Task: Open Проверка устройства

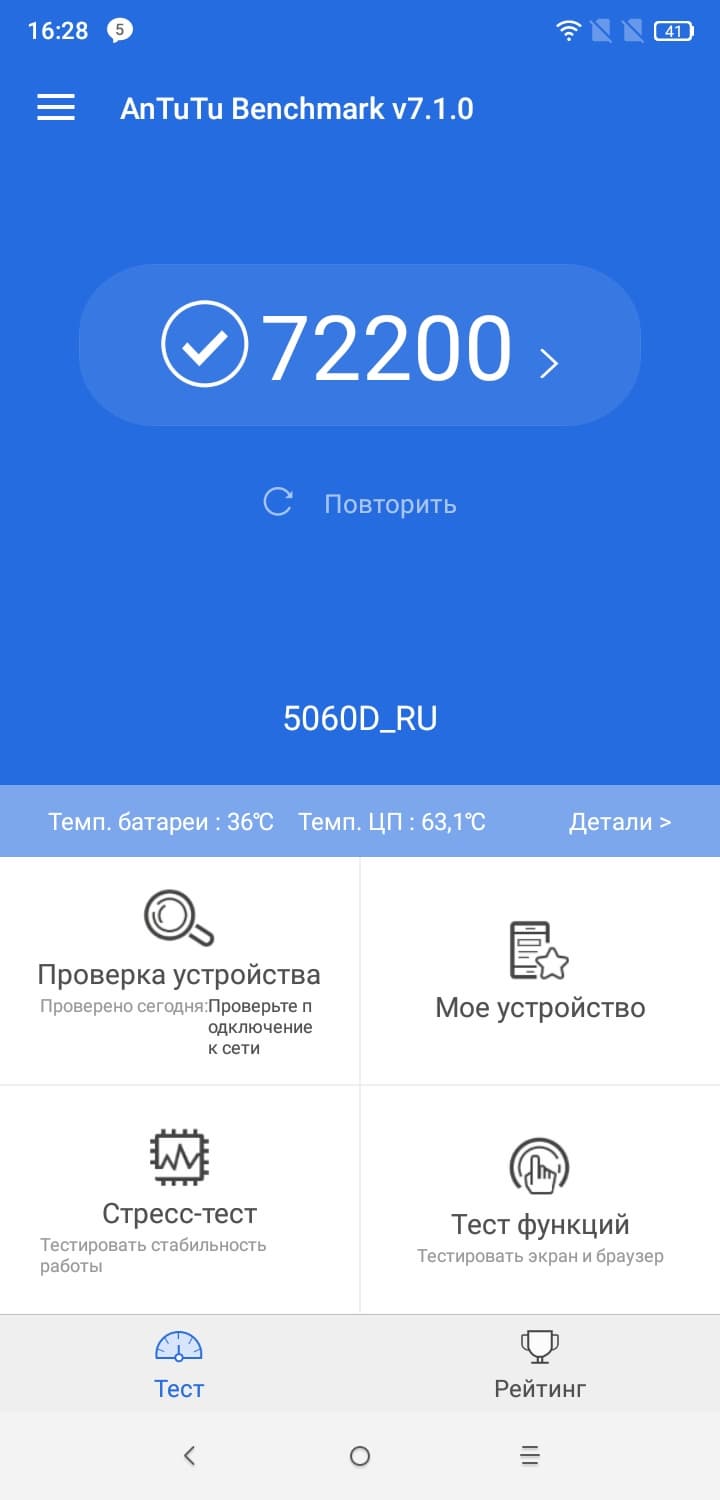Action: pyautogui.click(x=179, y=972)
